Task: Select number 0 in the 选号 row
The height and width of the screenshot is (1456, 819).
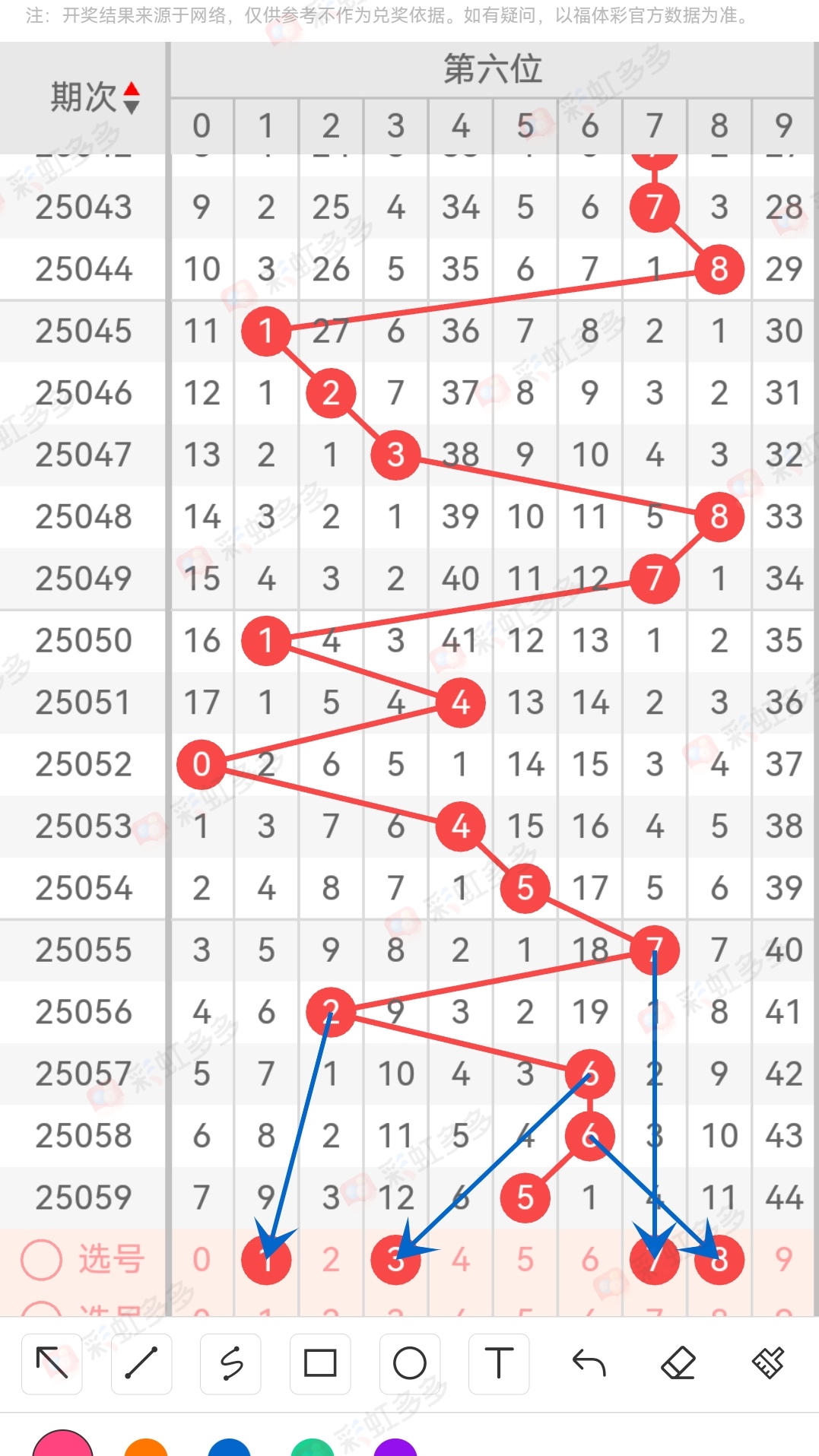Action: [x=202, y=1260]
